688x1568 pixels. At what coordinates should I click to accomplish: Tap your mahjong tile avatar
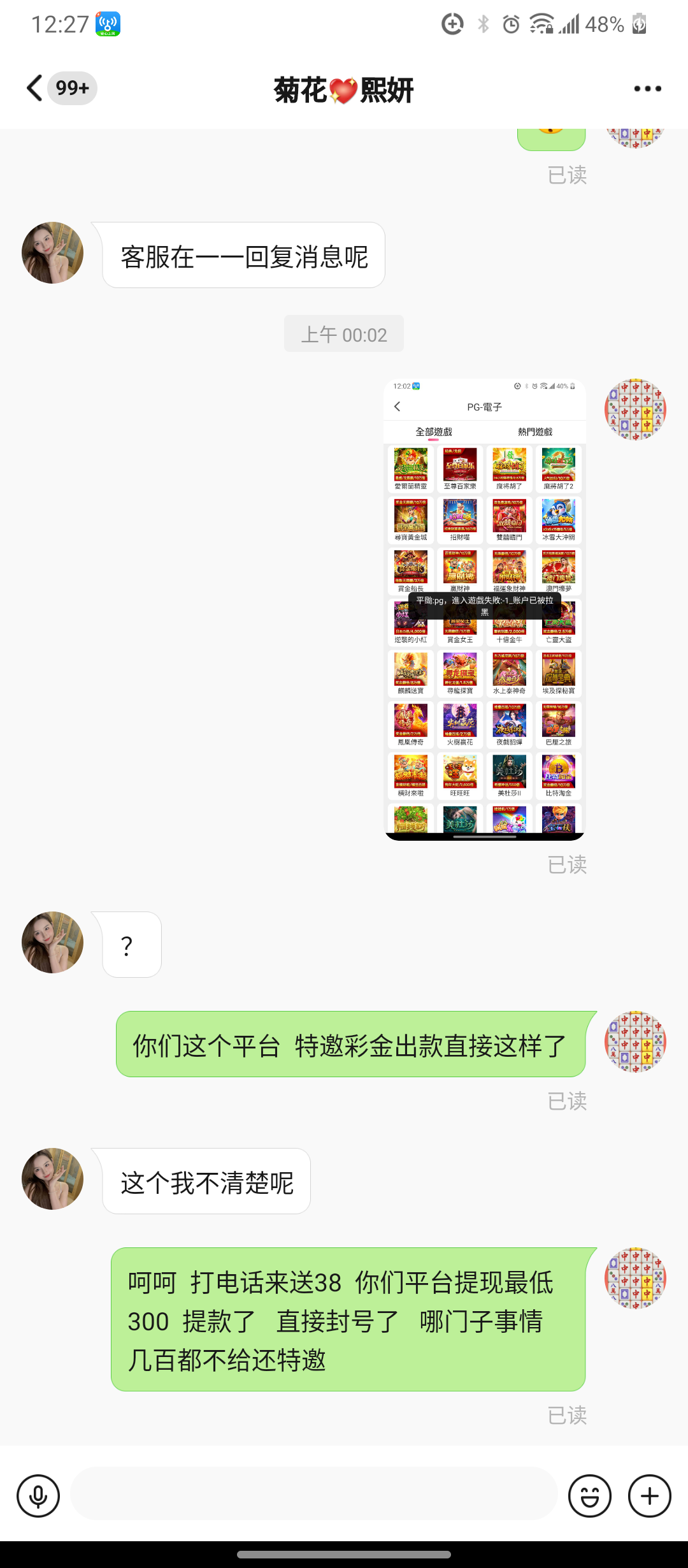[635, 410]
